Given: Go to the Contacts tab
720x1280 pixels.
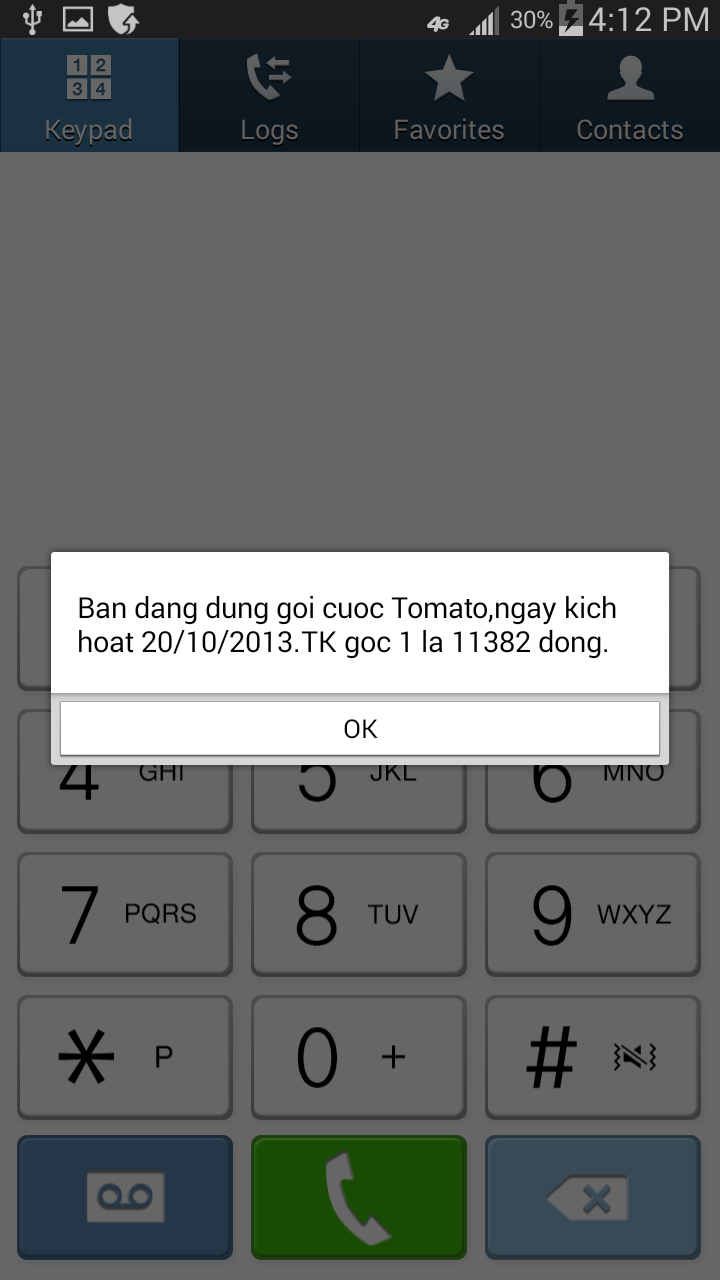Looking at the screenshot, I should point(629,96).
